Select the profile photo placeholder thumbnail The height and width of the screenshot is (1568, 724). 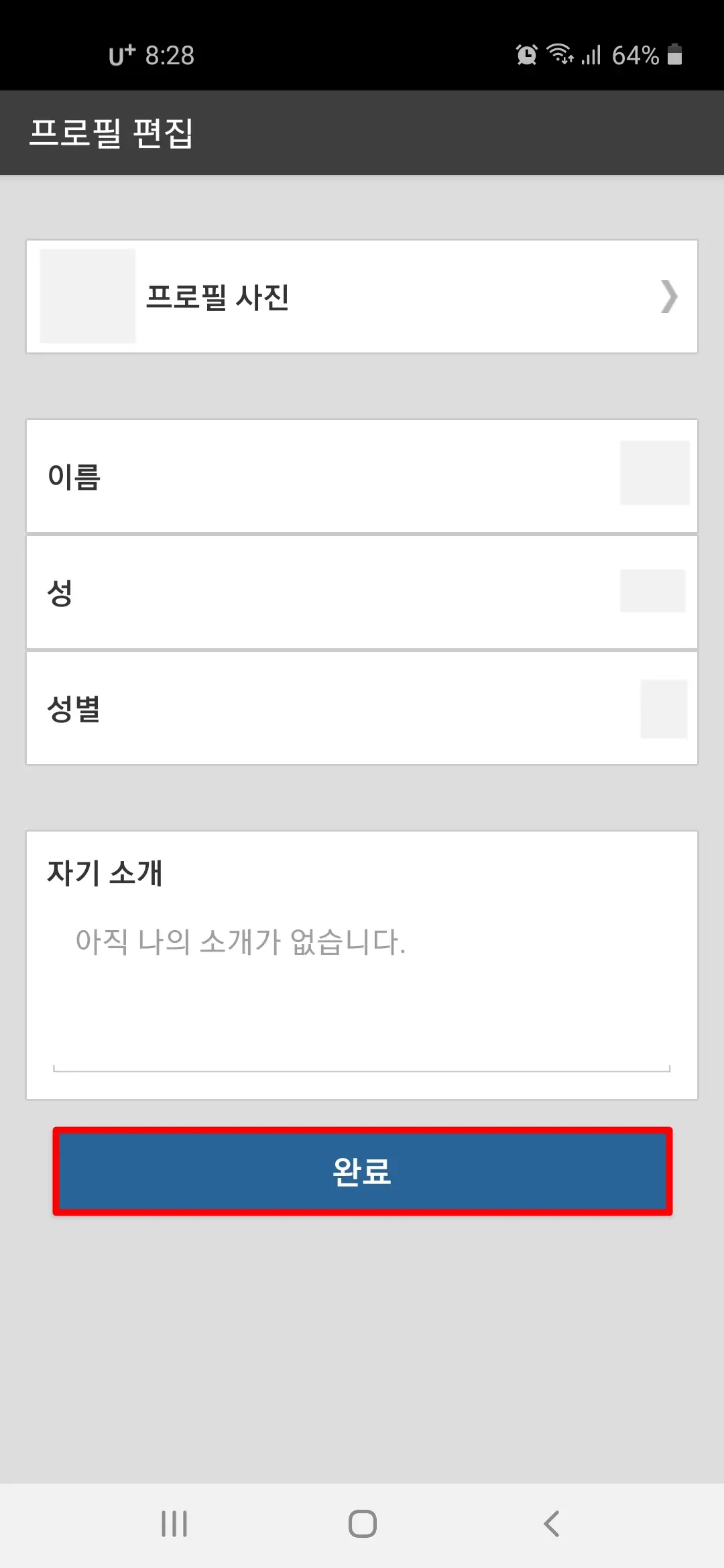click(x=87, y=296)
